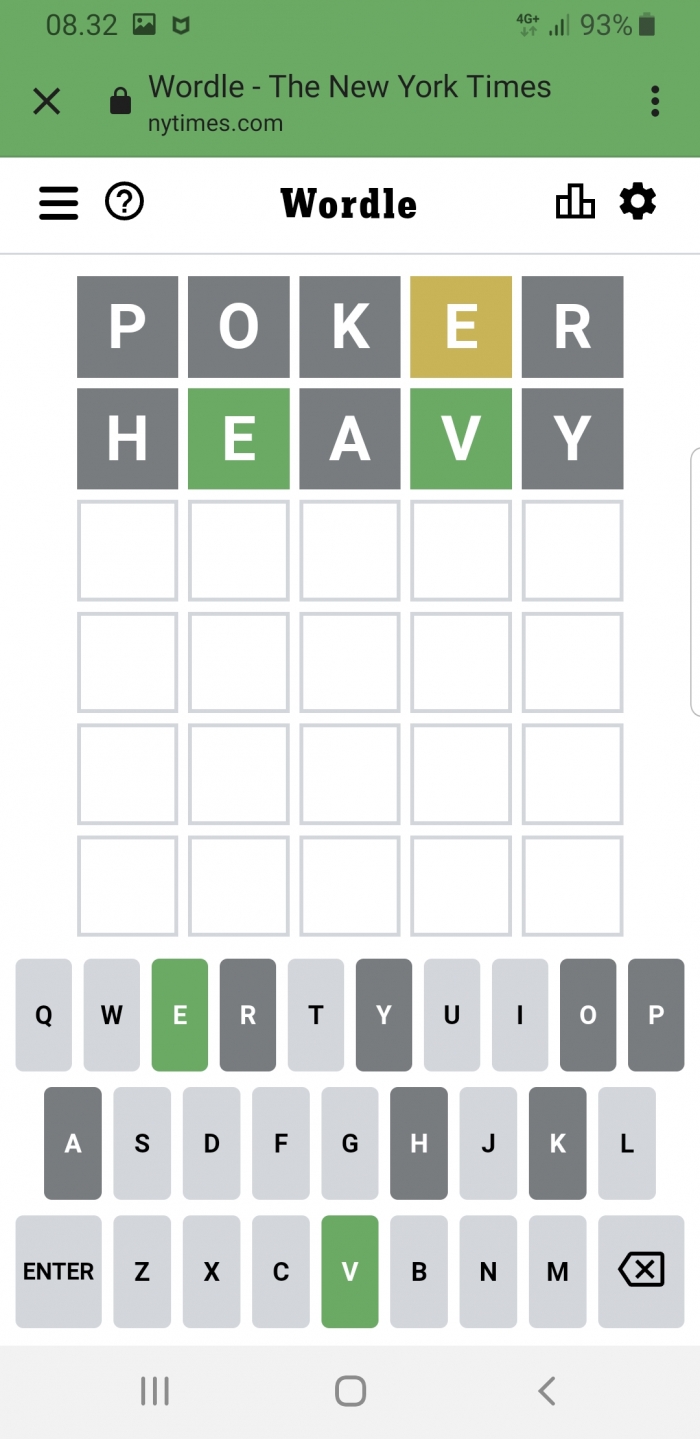Tap the ENTER key to submit
Image resolution: width=700 pixels, height=1439 pixels.
point(59,1271)
